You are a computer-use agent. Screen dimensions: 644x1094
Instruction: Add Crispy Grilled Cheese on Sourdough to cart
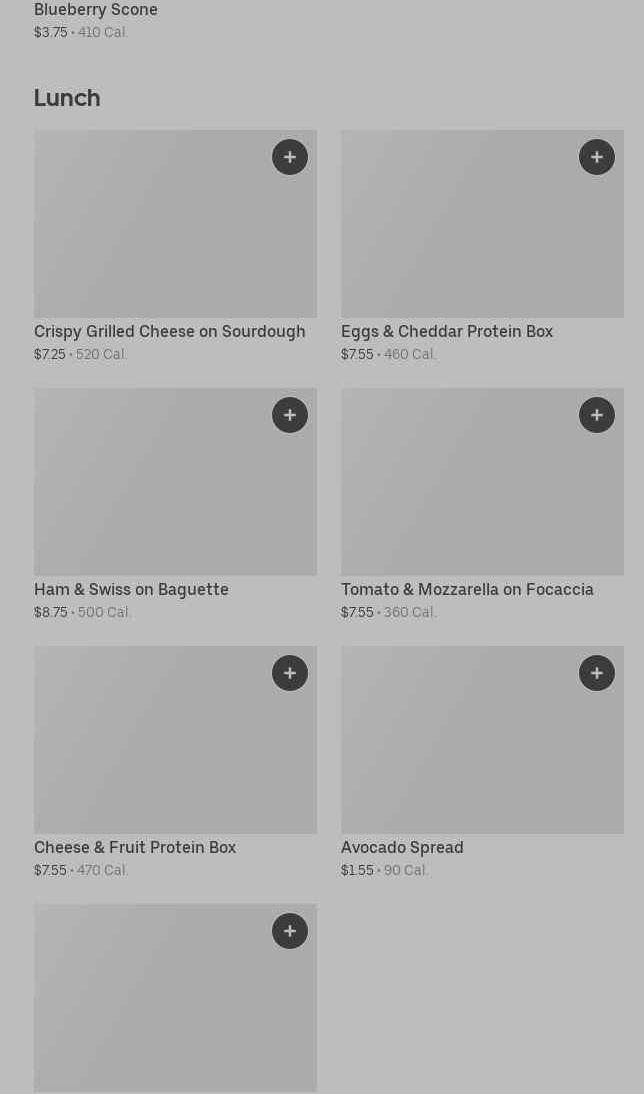[290, 157]
